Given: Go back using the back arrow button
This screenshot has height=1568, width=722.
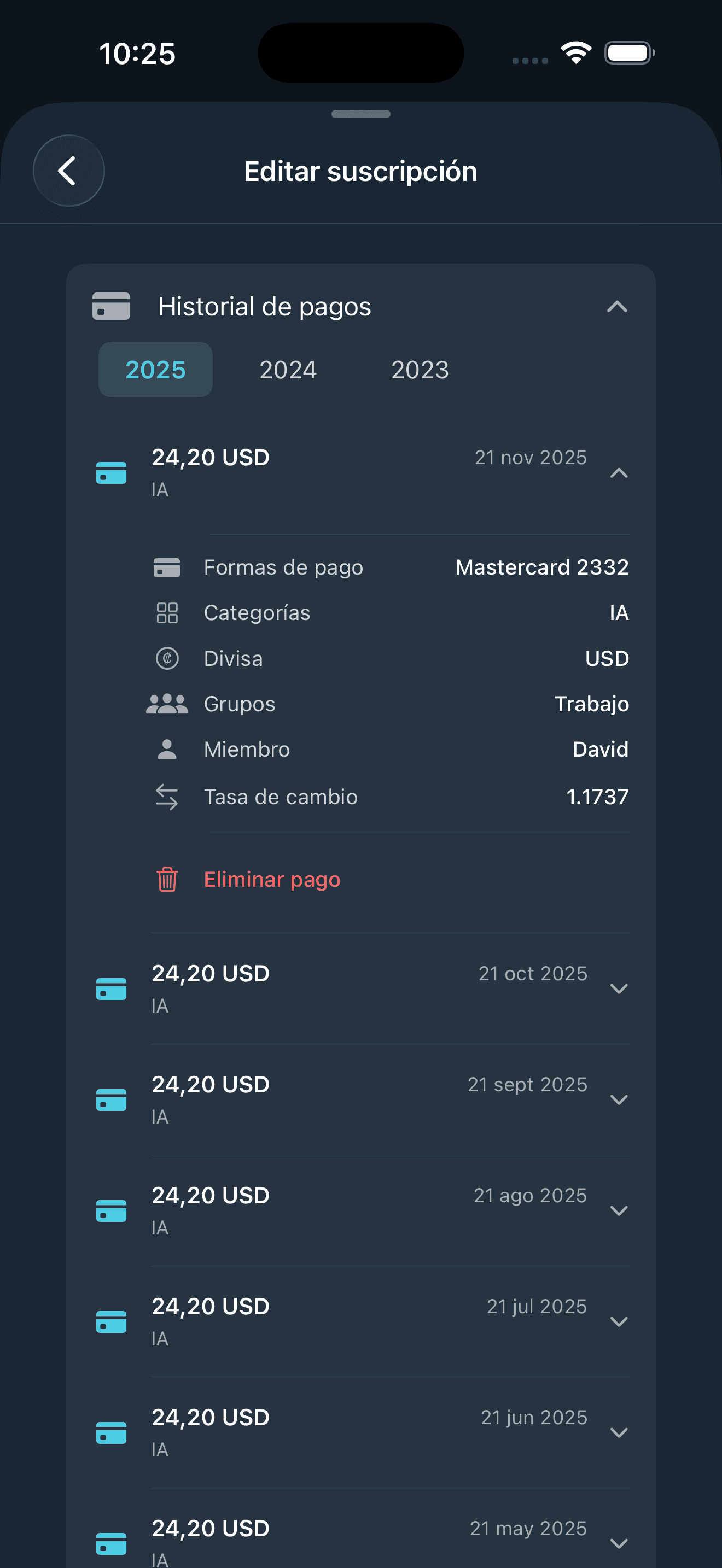Looking at the screenshot, I should (x=68, y=171).
